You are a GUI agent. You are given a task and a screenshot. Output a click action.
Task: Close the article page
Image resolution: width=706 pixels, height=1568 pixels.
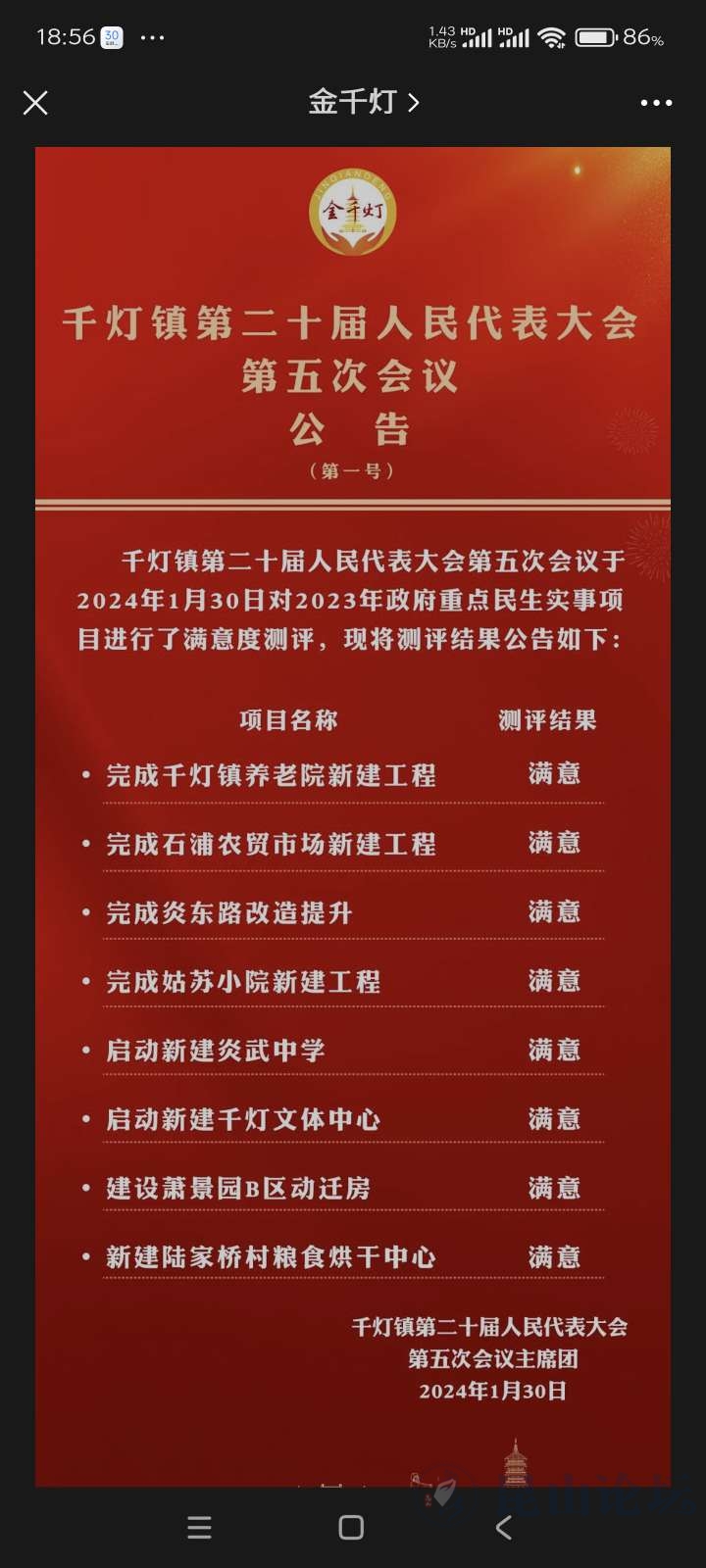(x=35, y=103)
